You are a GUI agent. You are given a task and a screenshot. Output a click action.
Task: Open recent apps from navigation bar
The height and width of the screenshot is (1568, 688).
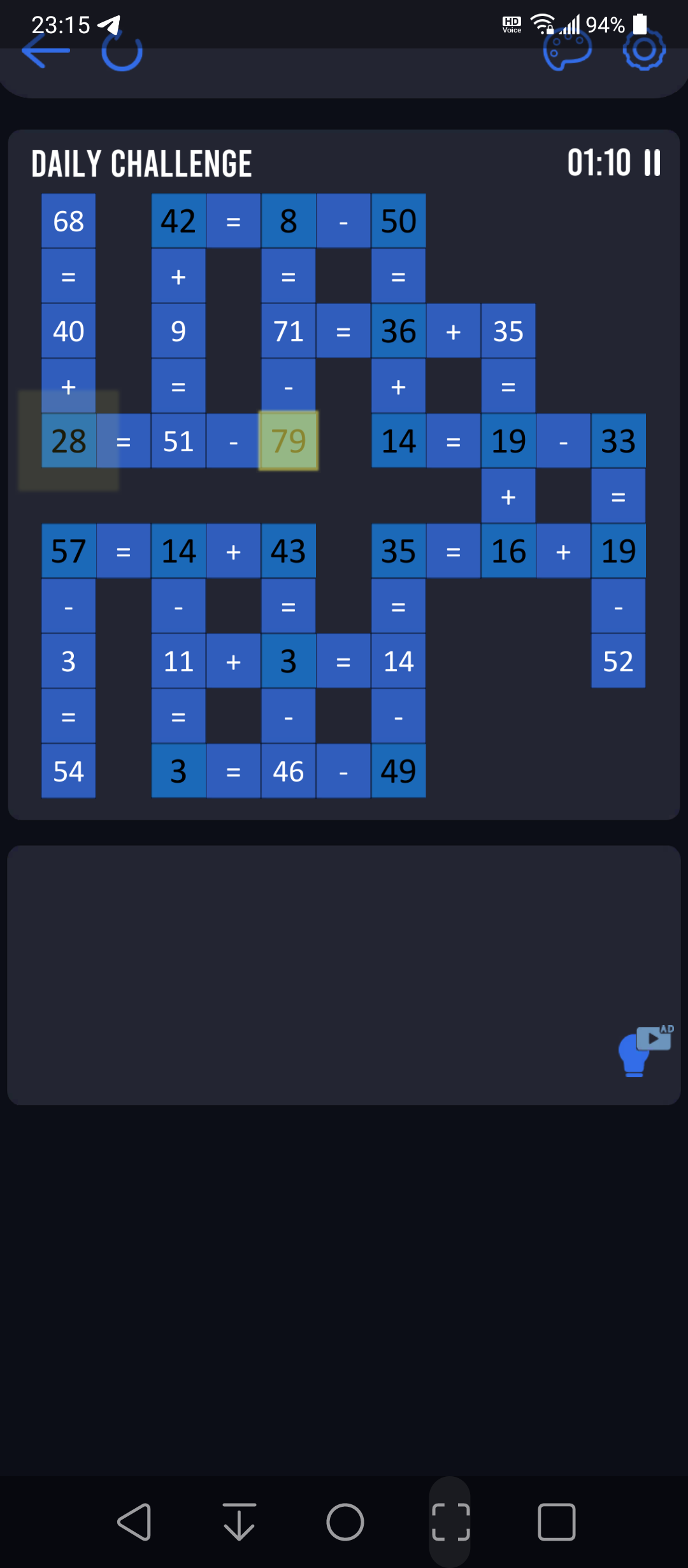tap(557, 1522)
